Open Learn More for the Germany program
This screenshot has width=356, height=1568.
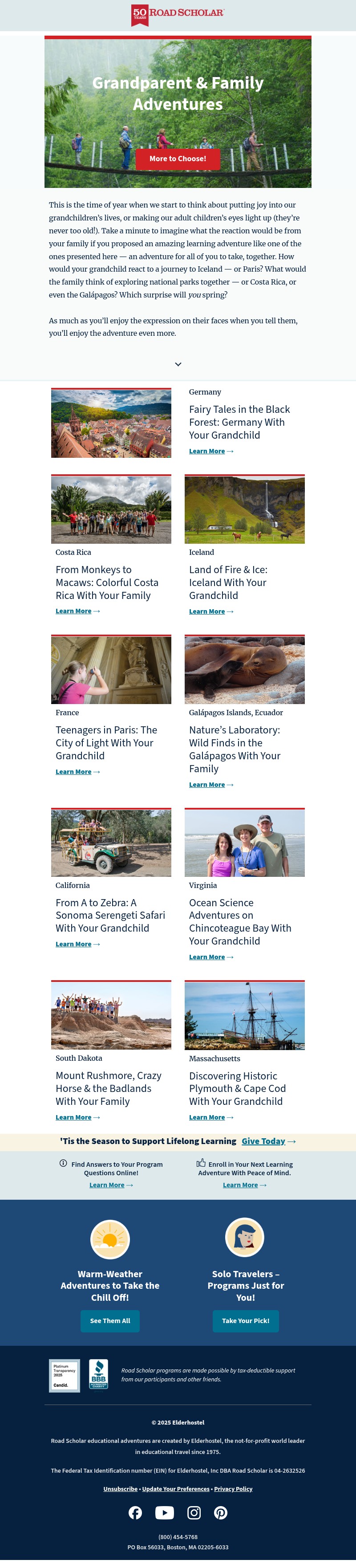pos(207,451)
